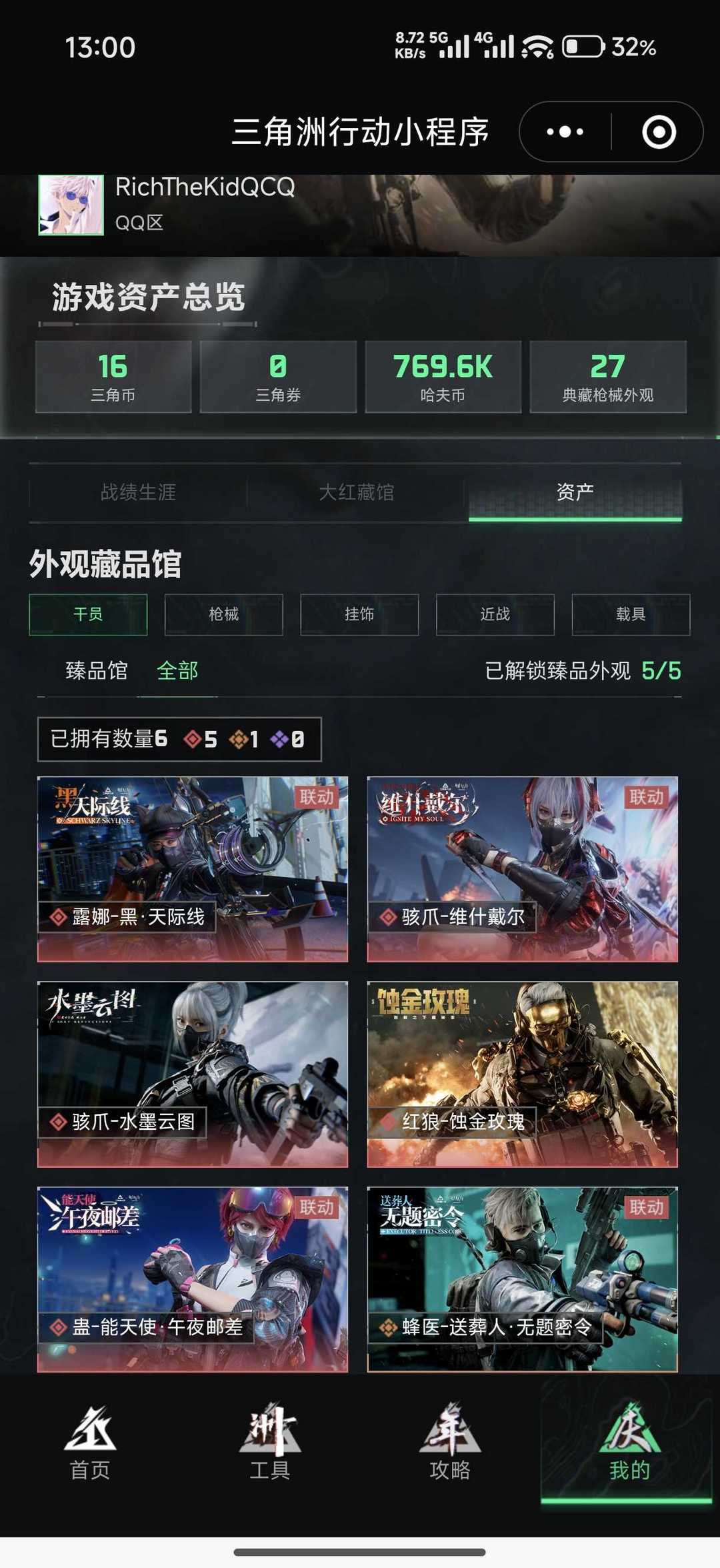Open the mini program more options menu
Image resolution: width=720 pixels, height=1568 pixels.
565,131
